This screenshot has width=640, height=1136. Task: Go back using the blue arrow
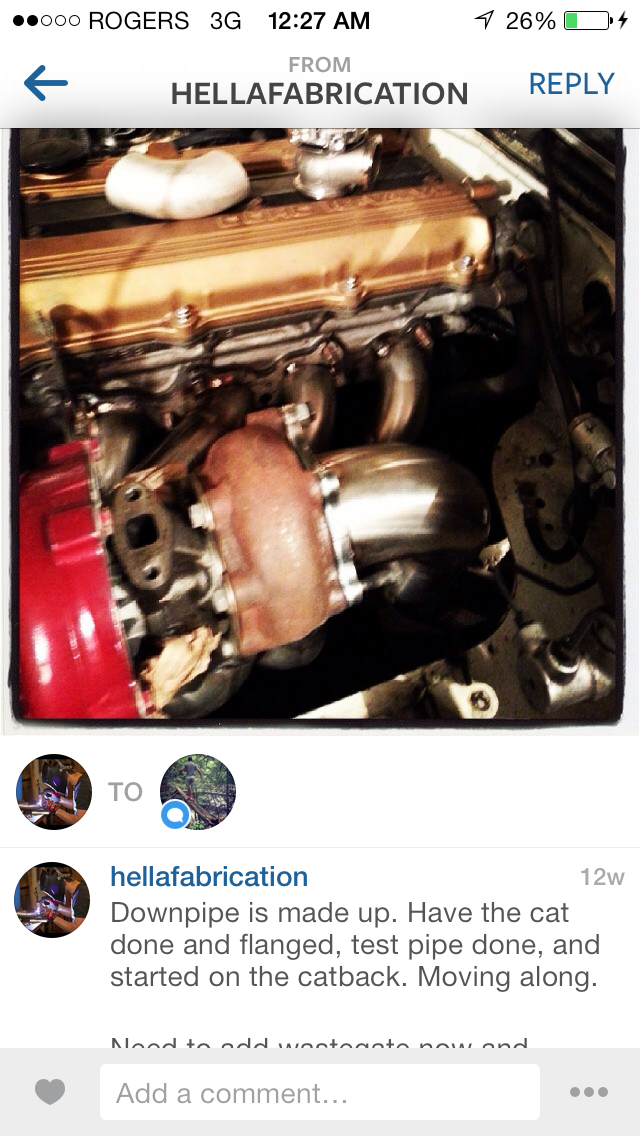pos(46,83)
